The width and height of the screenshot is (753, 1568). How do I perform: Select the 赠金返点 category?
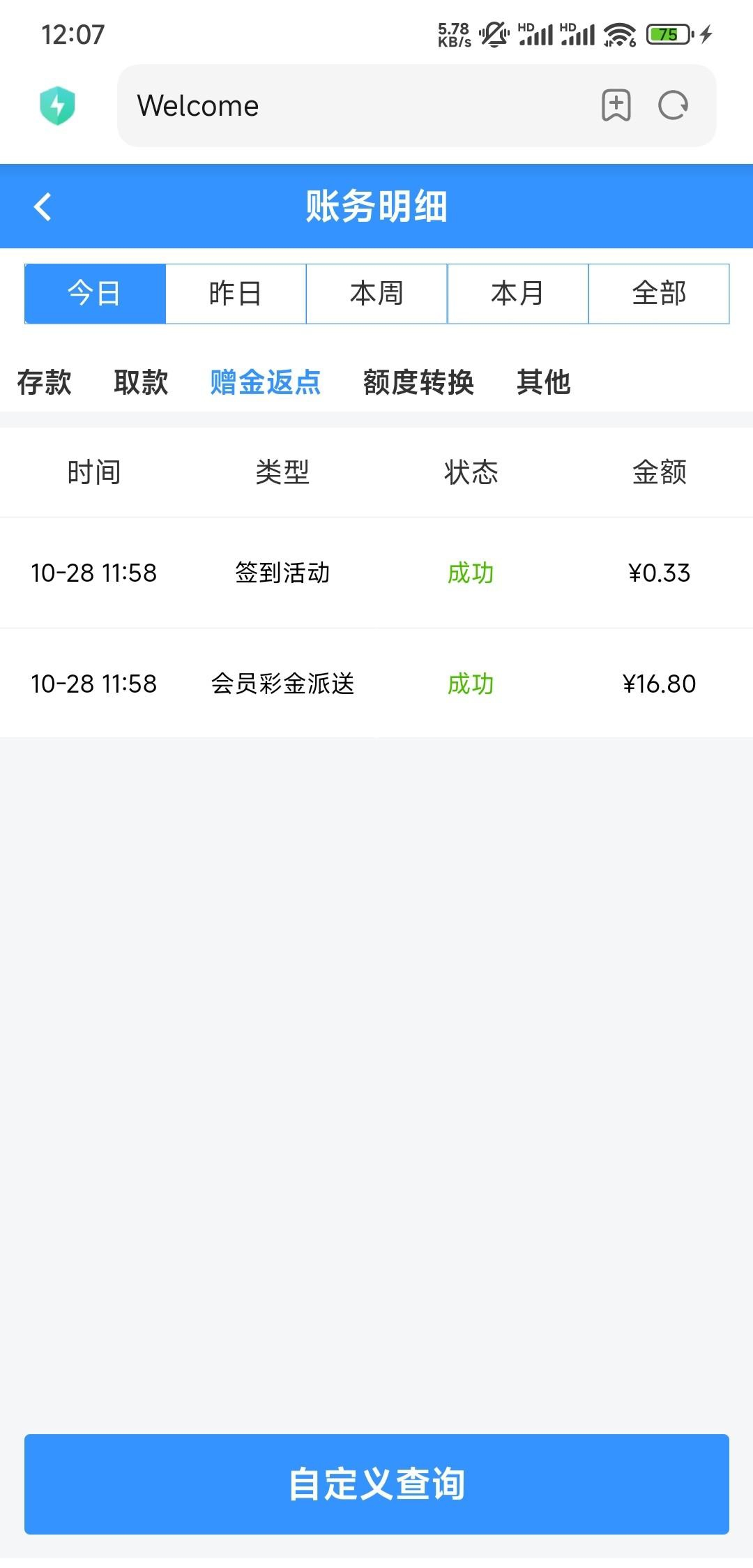[266, 382]
